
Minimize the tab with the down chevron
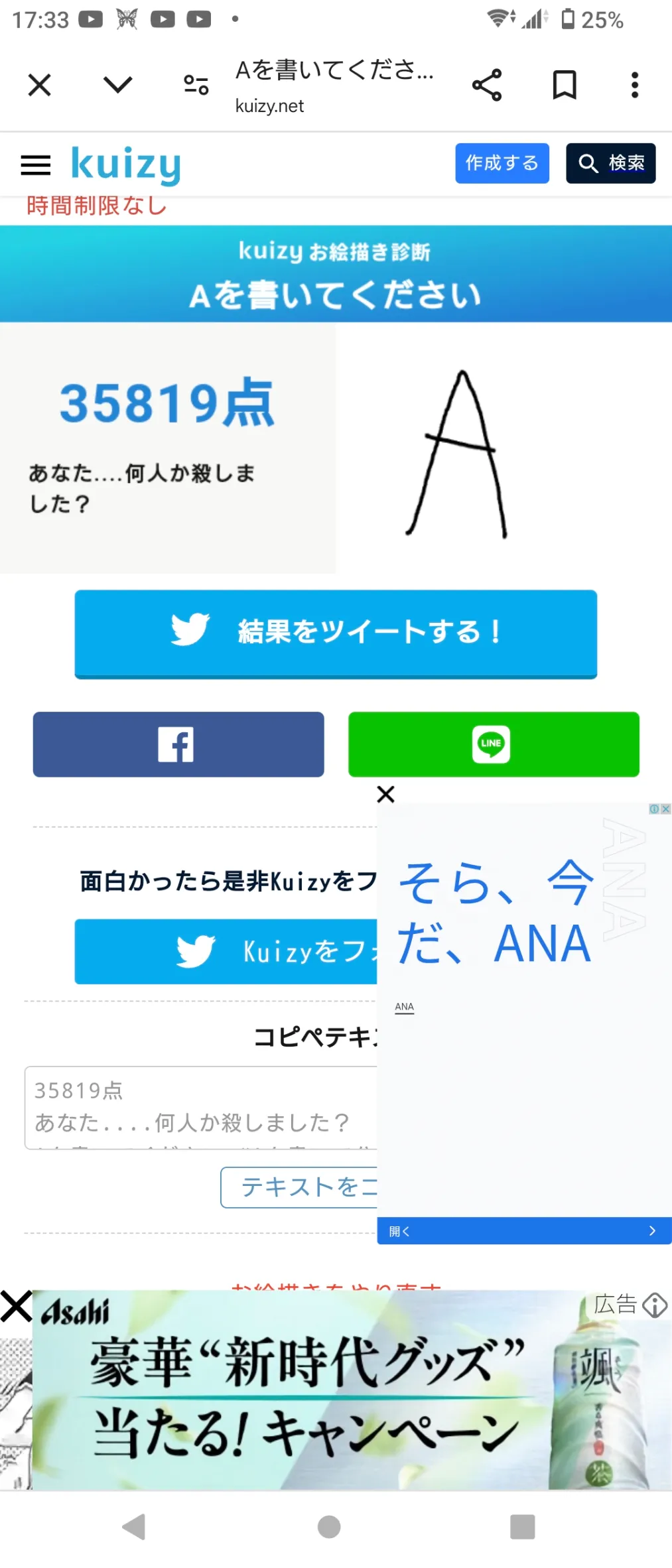[x=118, y=85]
